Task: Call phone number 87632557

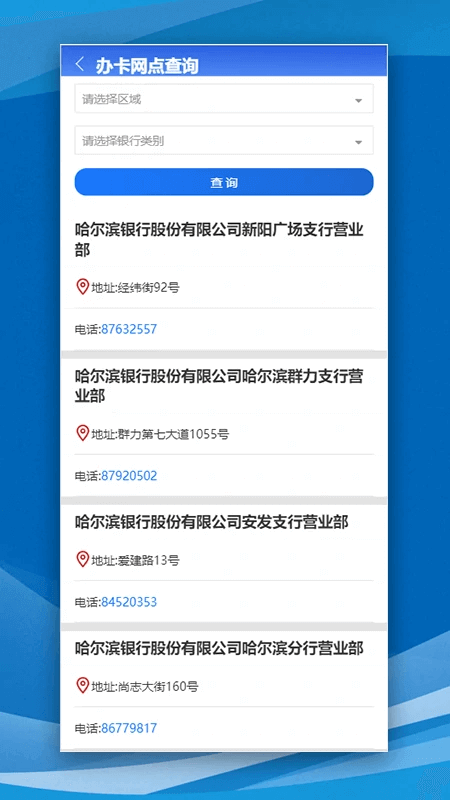Action: [x=129, y=329]
